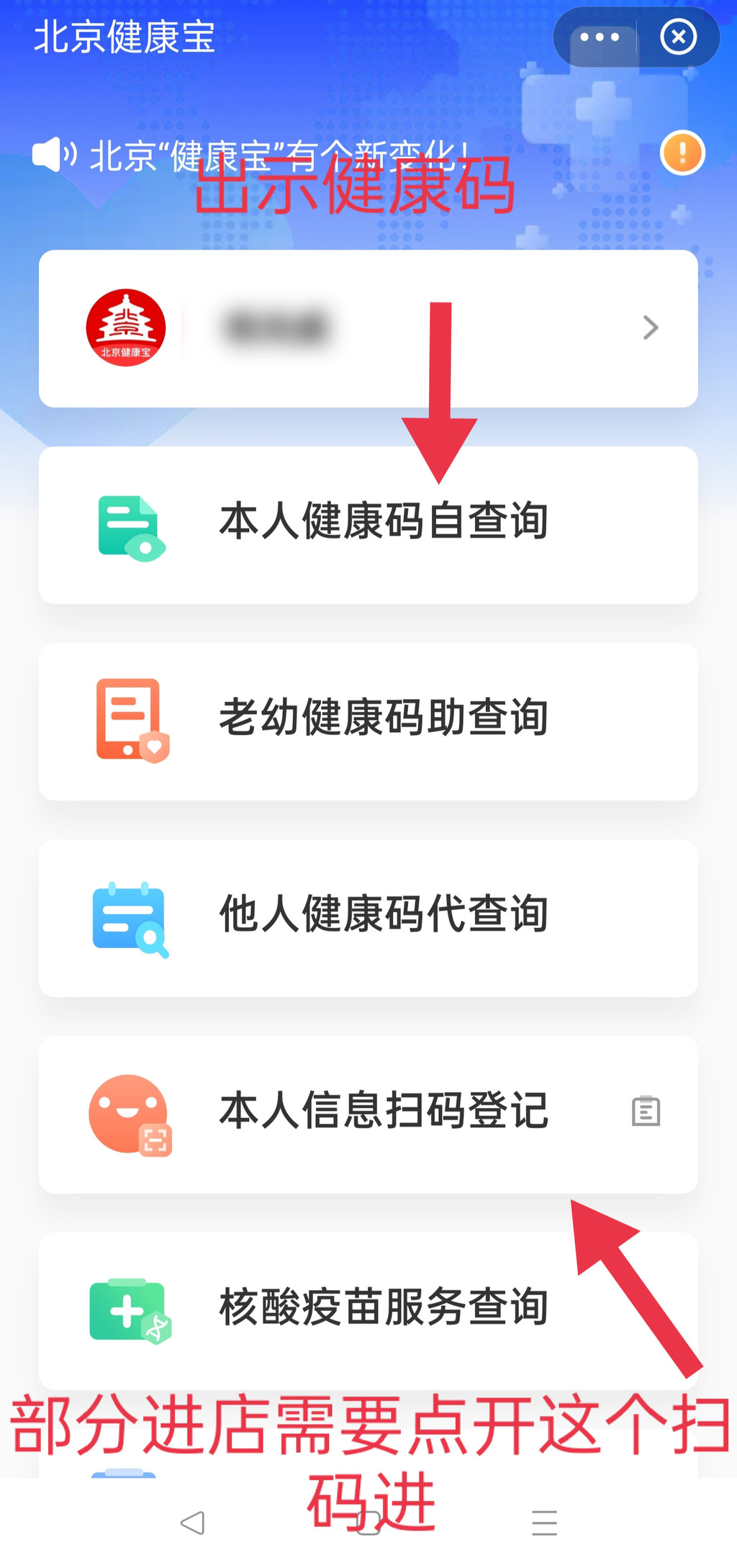The image size is (737, 1568).
Task: View the scan registration records clipboard icon
Action: pos(646,1111)
